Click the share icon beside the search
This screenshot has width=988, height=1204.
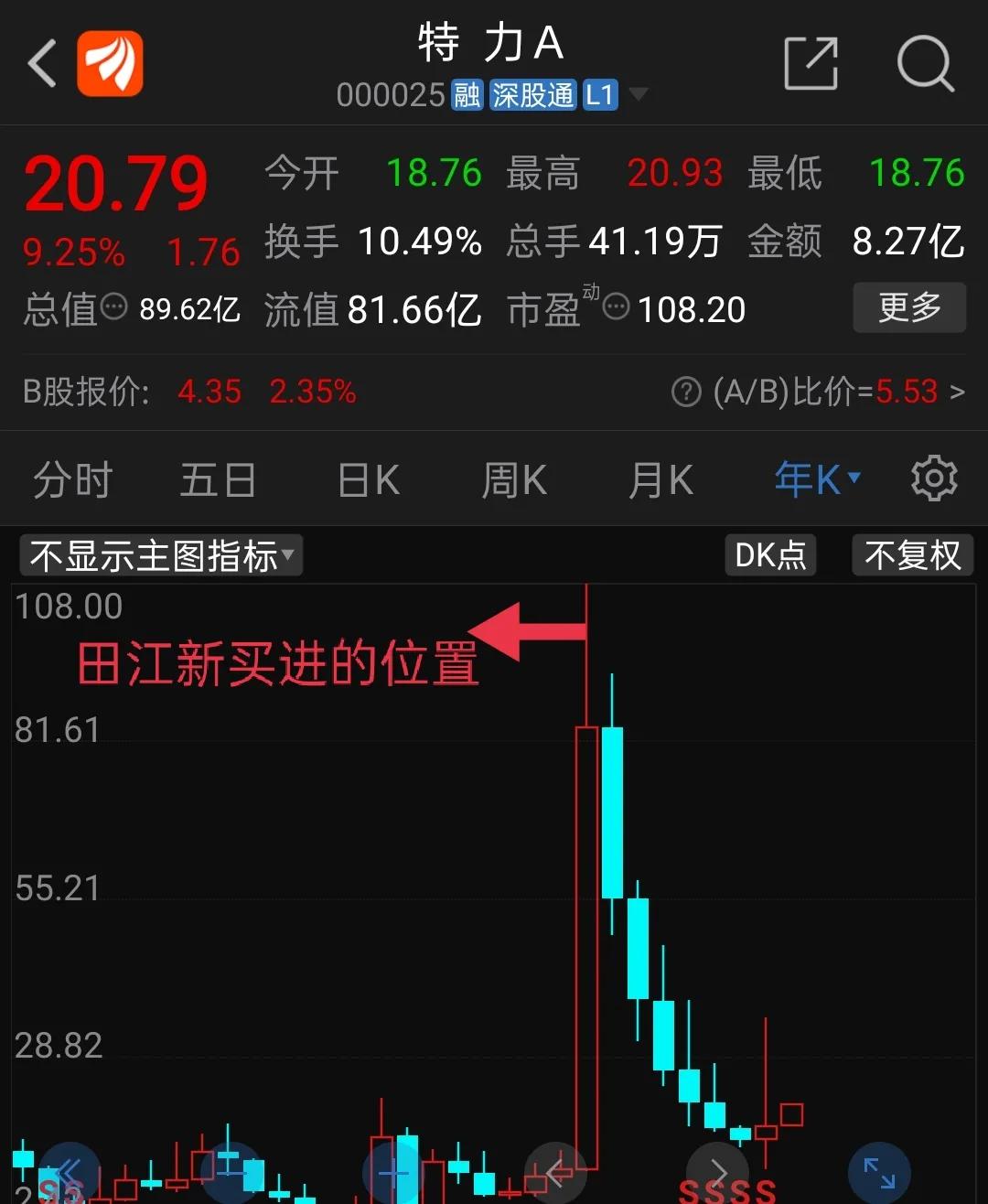(x=810, y=64)
